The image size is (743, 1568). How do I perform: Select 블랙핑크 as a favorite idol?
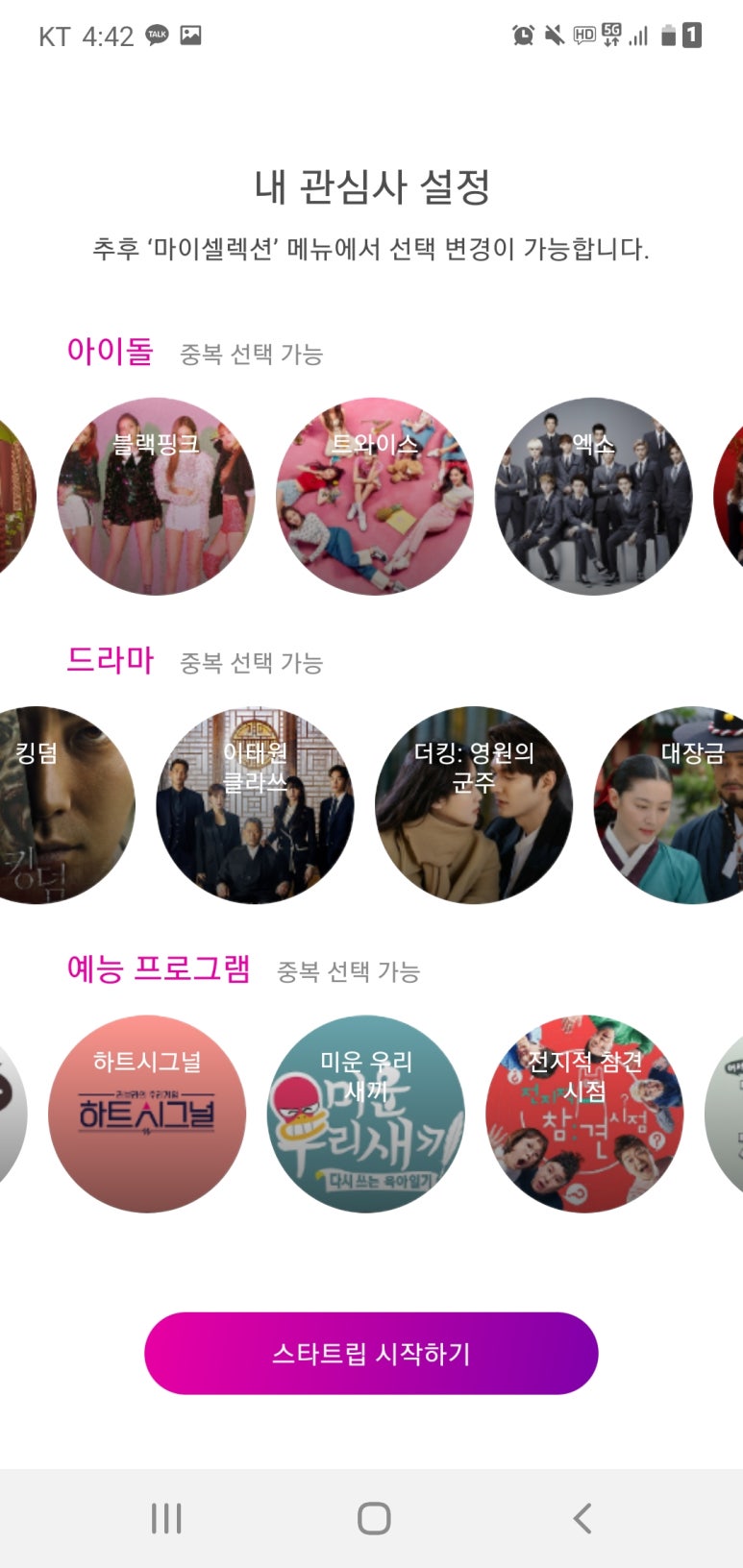pyautogui.click(x=156, y=497)
